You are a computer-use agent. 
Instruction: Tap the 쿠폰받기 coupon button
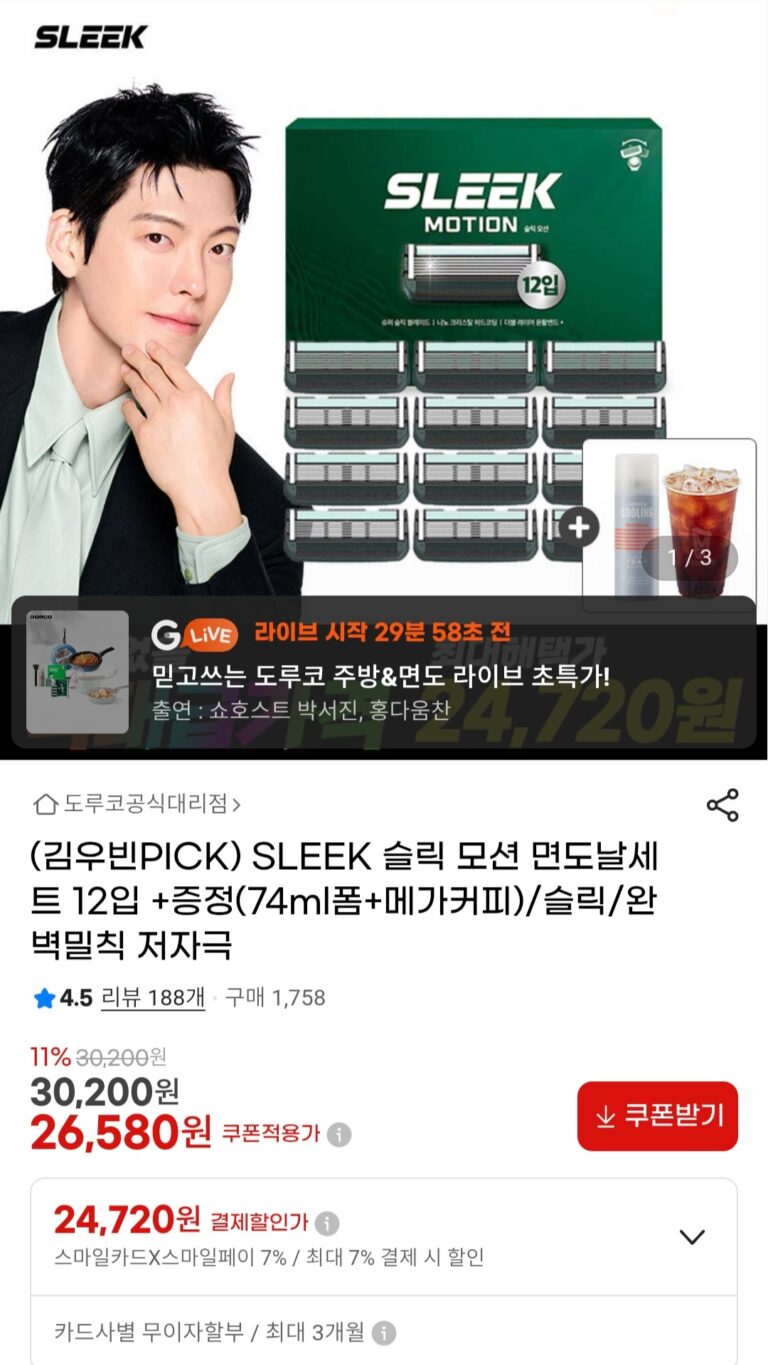click(657, 1116)
